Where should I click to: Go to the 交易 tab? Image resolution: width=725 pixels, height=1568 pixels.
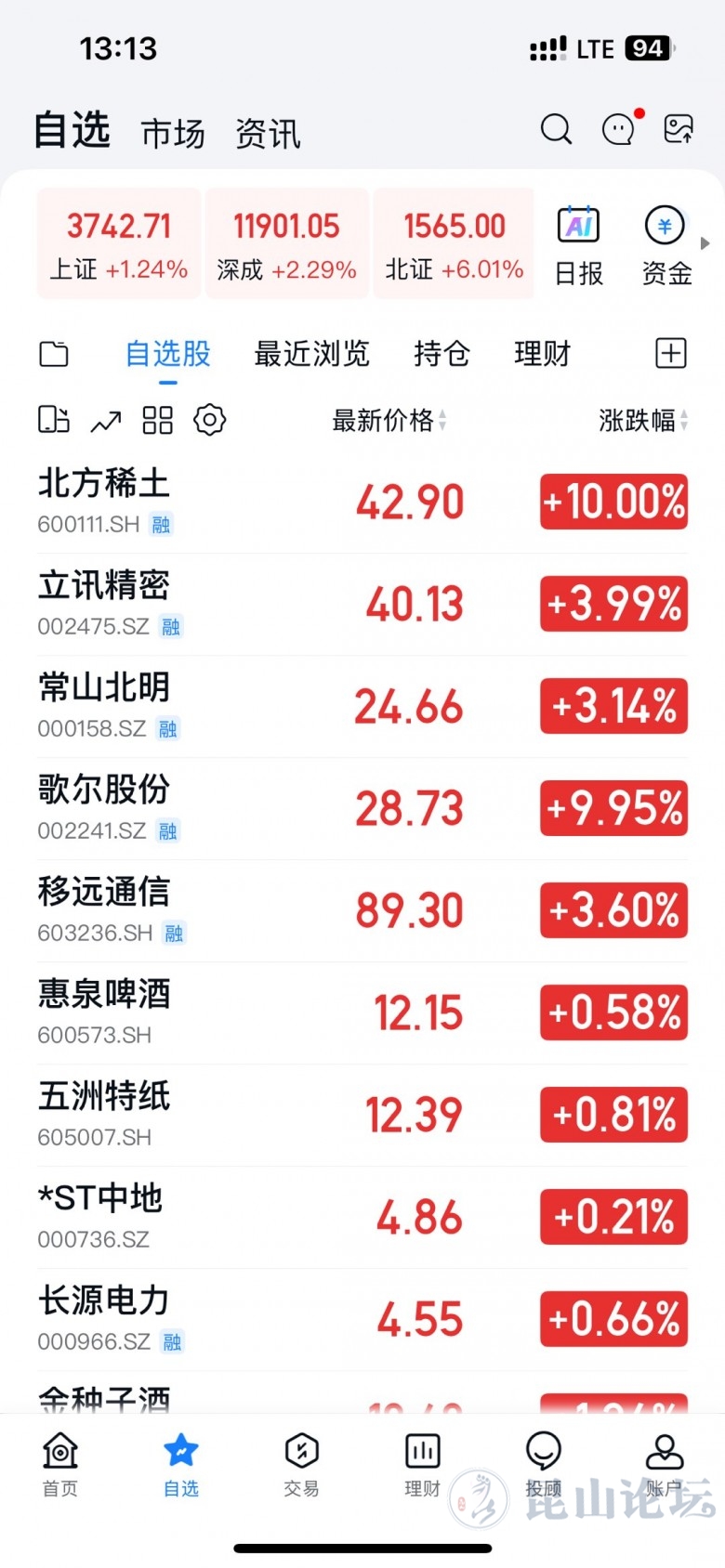pos(301,1465)
